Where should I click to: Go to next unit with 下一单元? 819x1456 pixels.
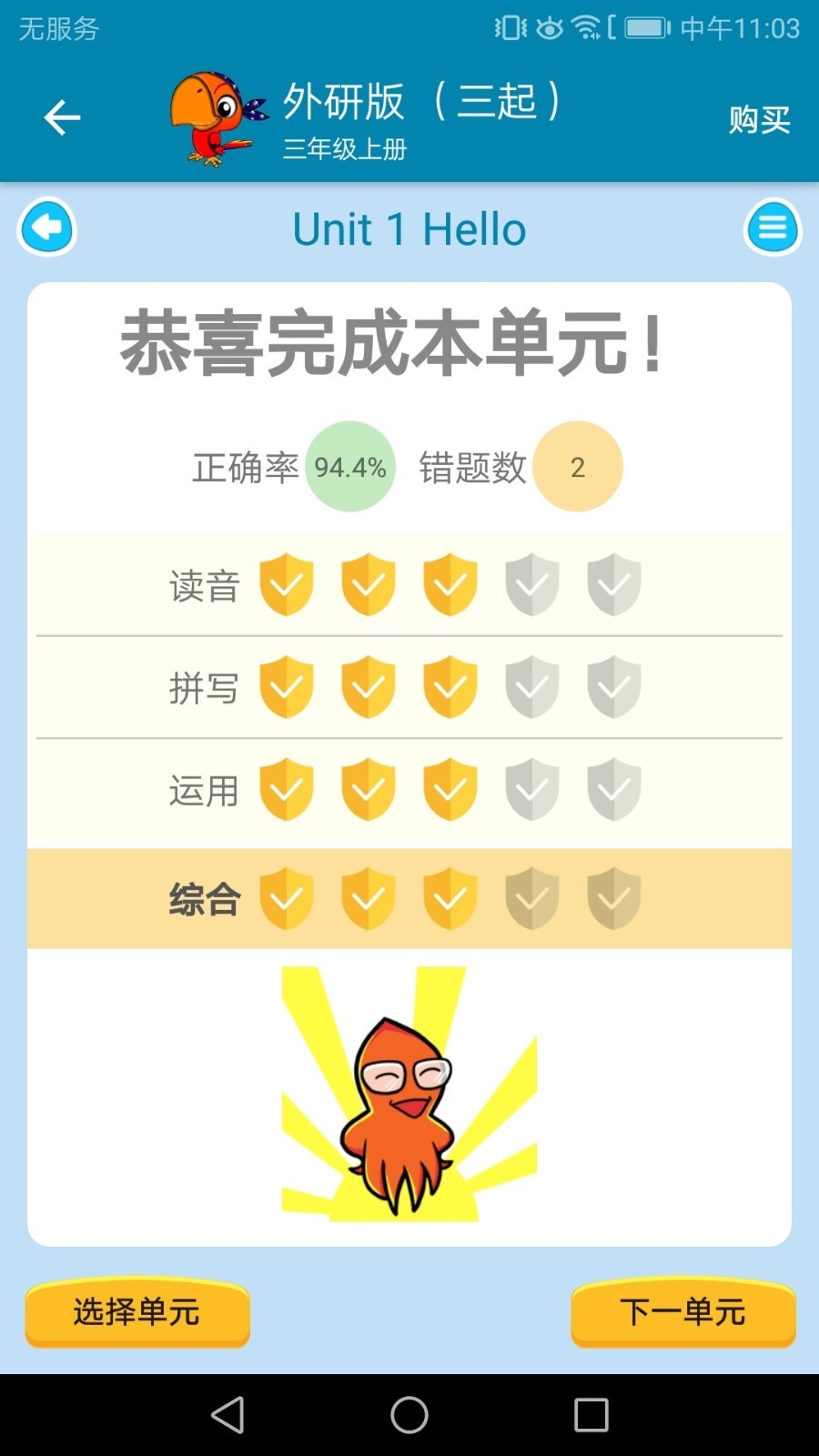[x=682, y=1312]
